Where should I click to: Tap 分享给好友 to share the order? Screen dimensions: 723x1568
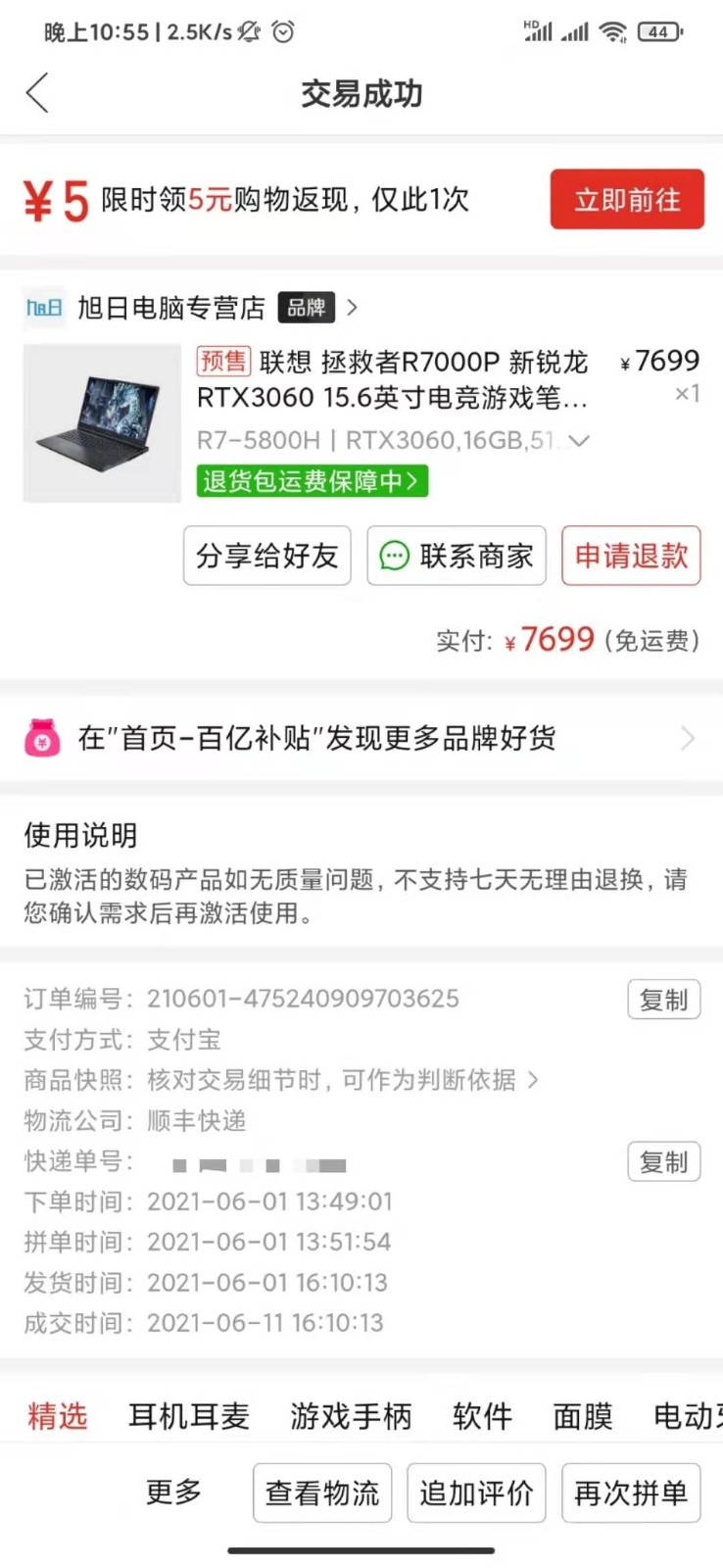(x=266, y=556)
